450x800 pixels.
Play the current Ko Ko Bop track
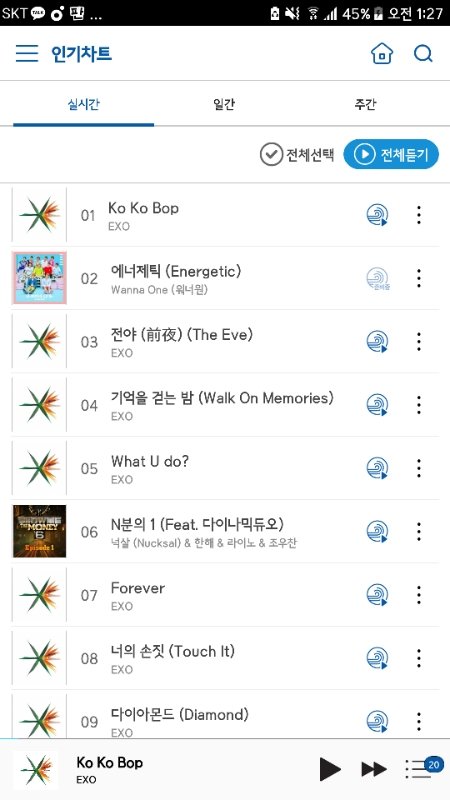point(330,769)
